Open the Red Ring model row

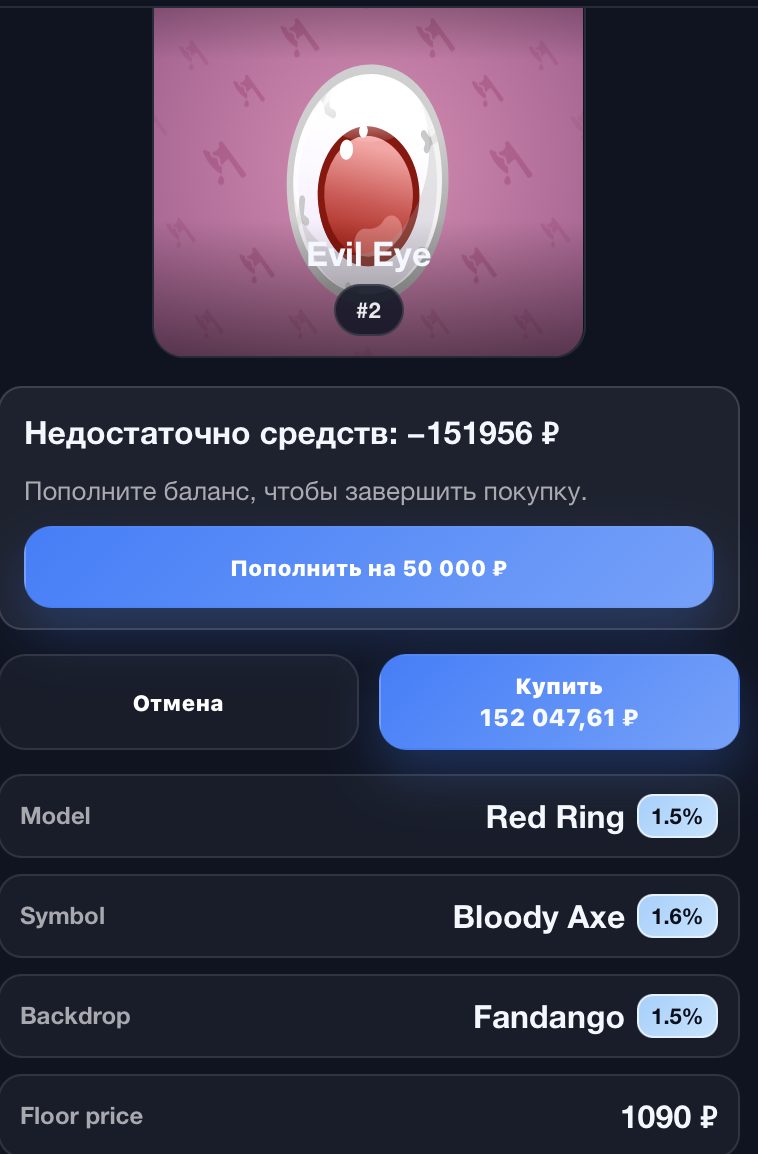coord(368,816)
